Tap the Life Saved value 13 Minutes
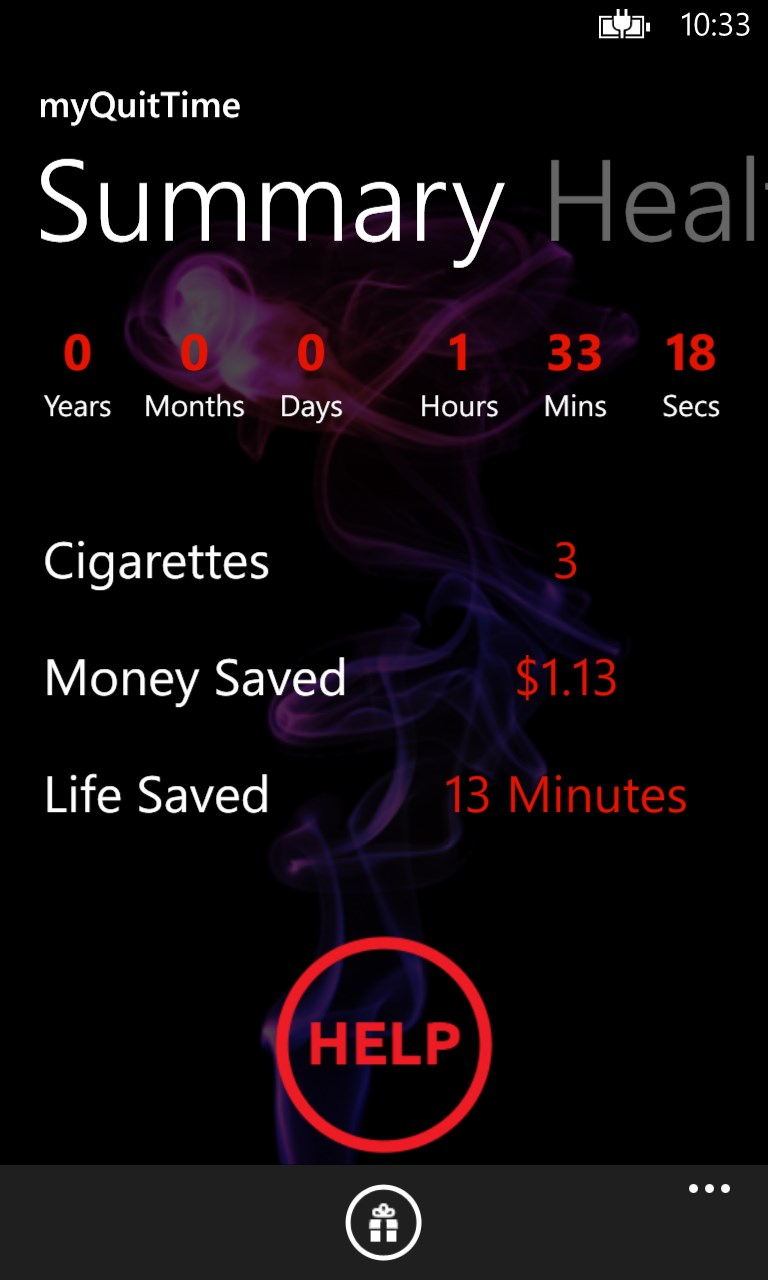 [567, 795]
